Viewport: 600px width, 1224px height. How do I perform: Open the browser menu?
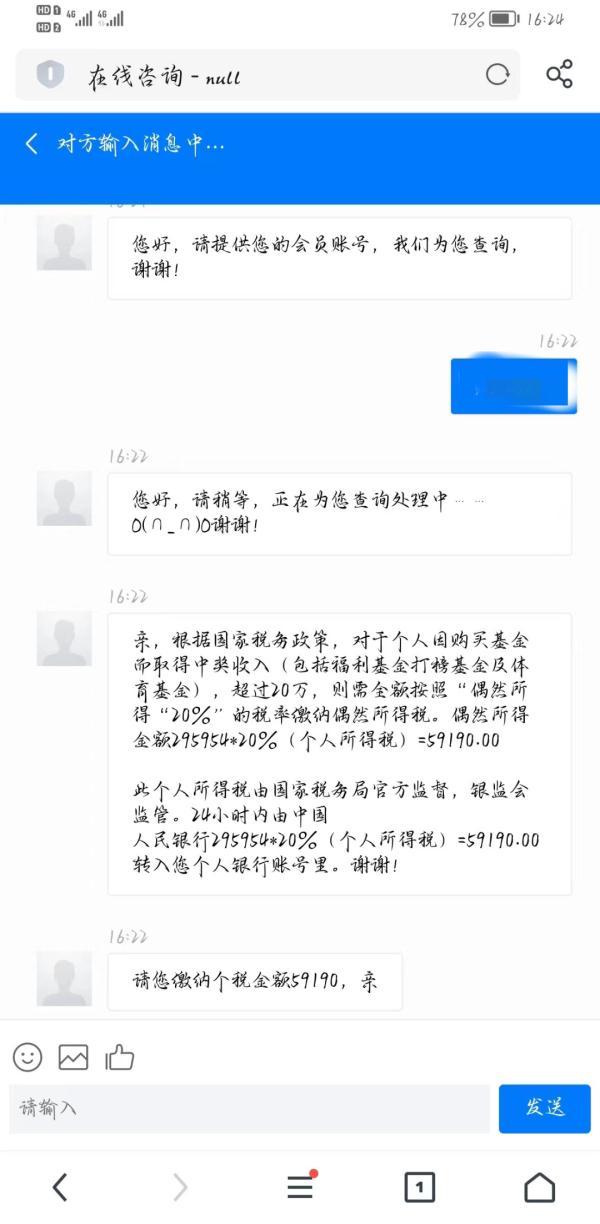coord(300,1187)
